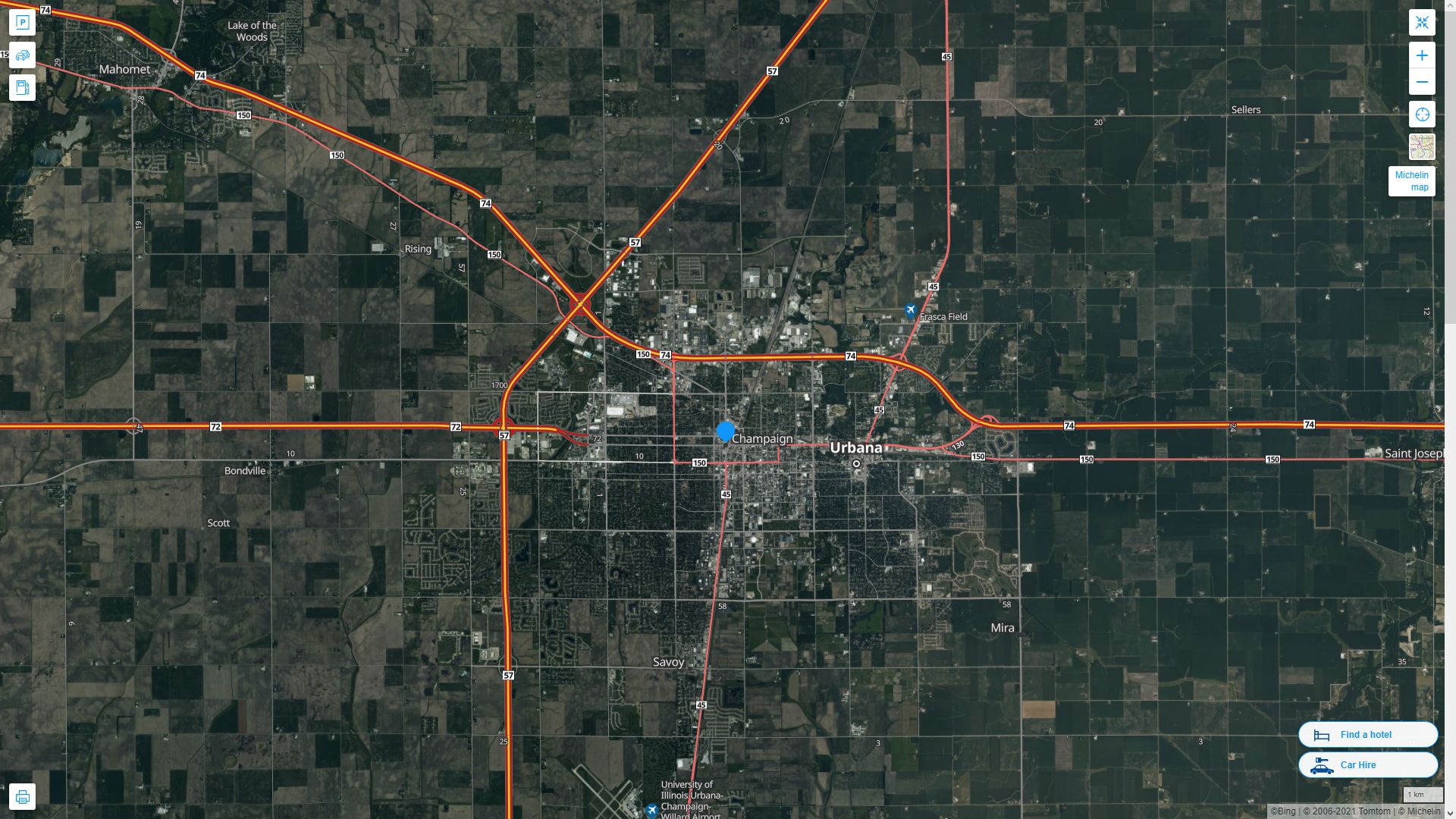Show petrol stations on the map
The width and height of the screenshot is (1456, 819).
click(x=22, y=88)
